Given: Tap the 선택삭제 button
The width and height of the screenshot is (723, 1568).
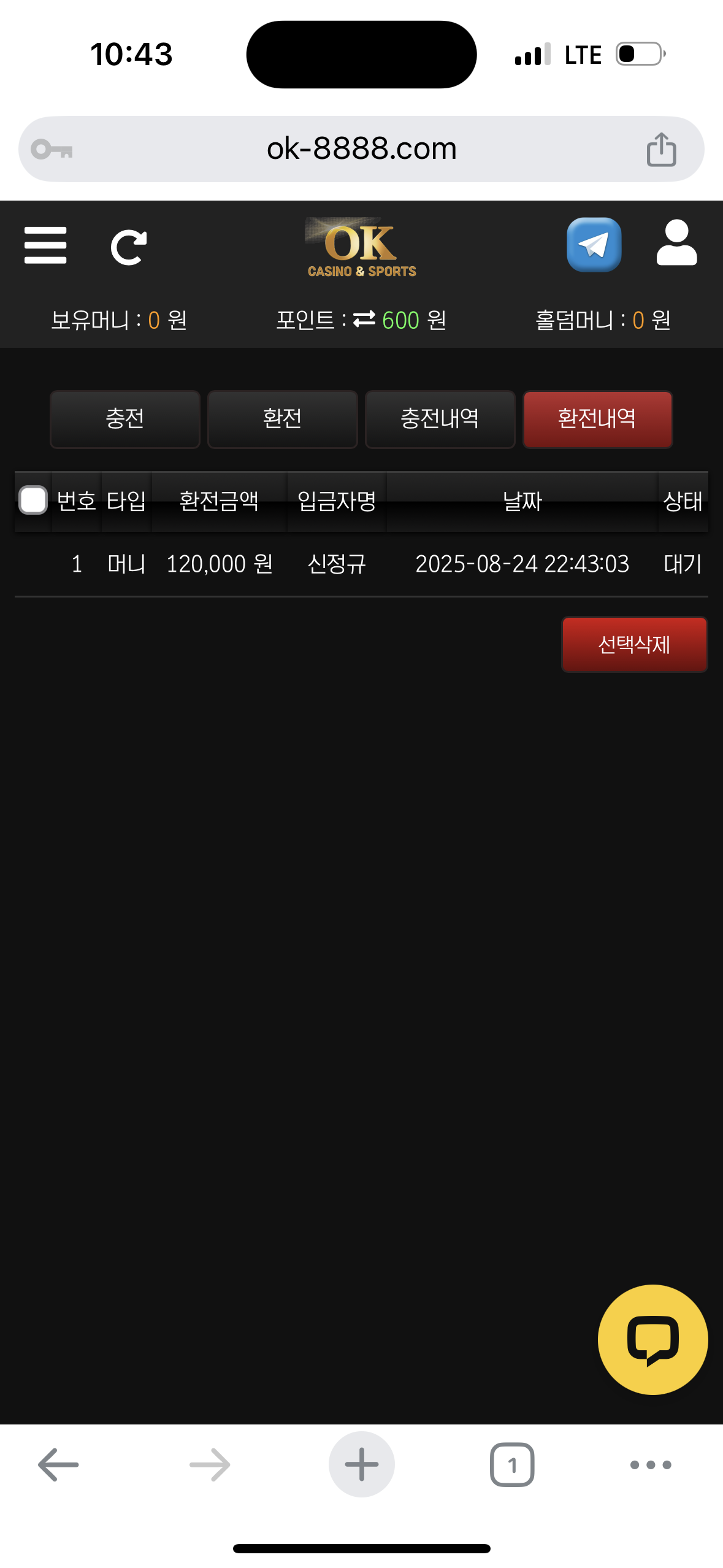Looking at the screenshot, I should (634, 644).
